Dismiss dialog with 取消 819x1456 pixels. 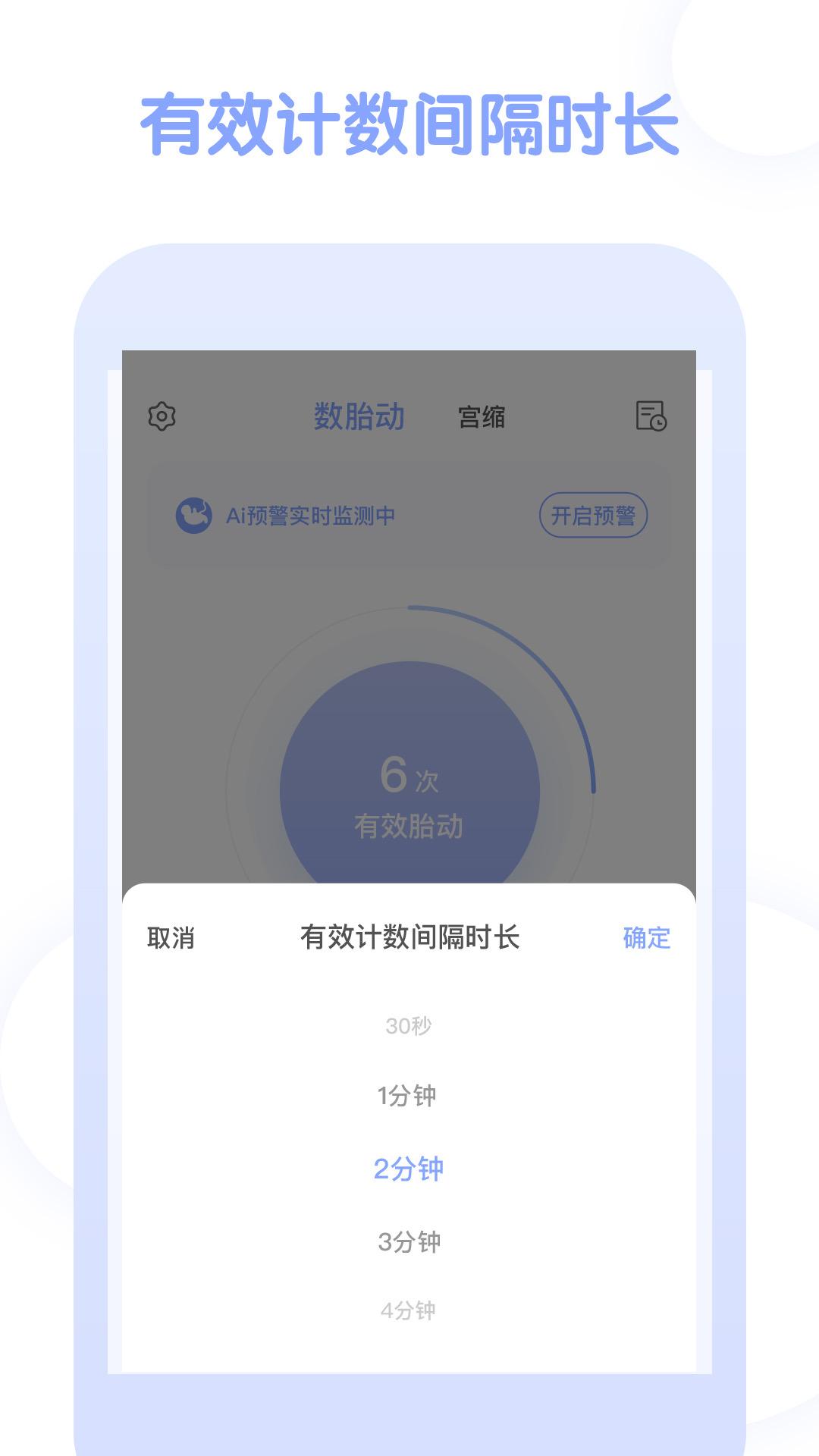tap(170, 938)
